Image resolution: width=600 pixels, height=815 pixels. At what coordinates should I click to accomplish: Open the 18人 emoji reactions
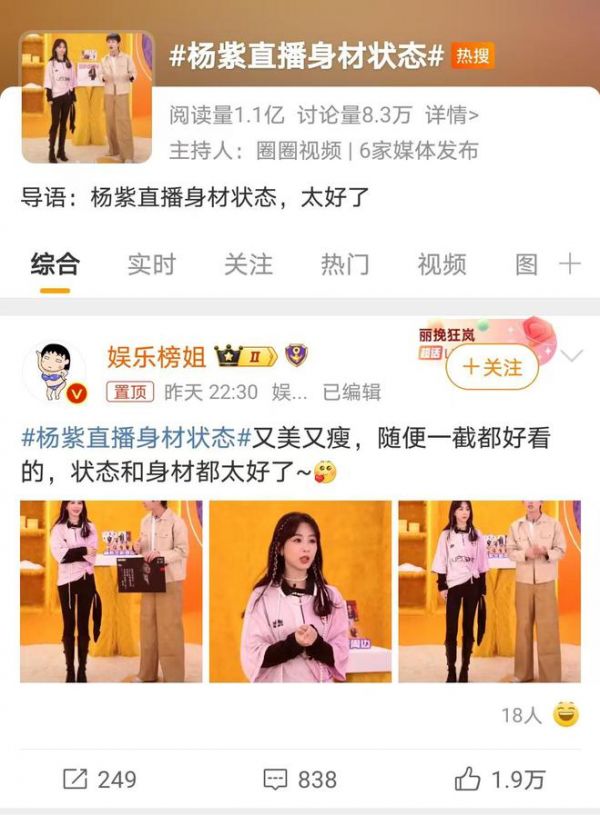pyautogui.click(x=541, y=714)
